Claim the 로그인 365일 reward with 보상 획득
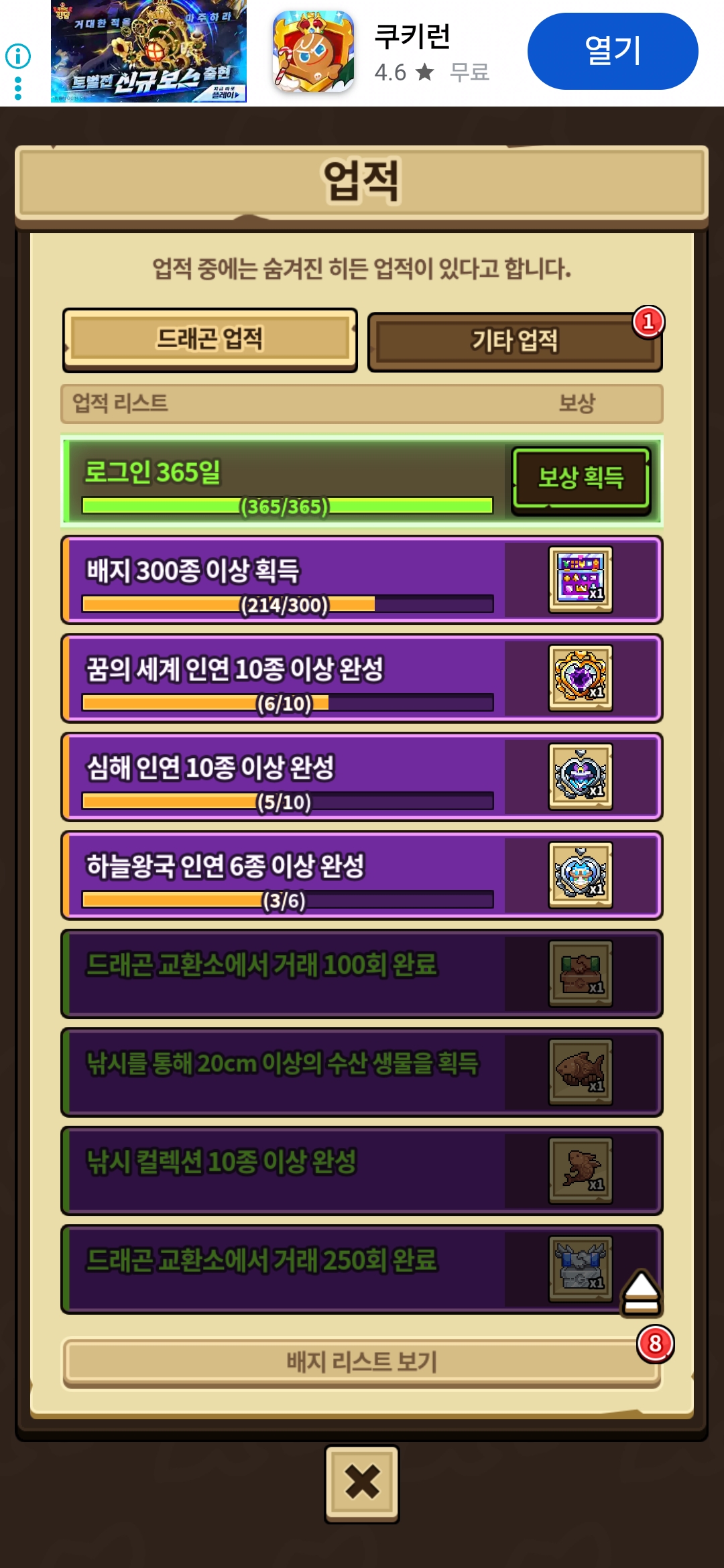Viewport: 724px width, 1568px height. (581, 478)
